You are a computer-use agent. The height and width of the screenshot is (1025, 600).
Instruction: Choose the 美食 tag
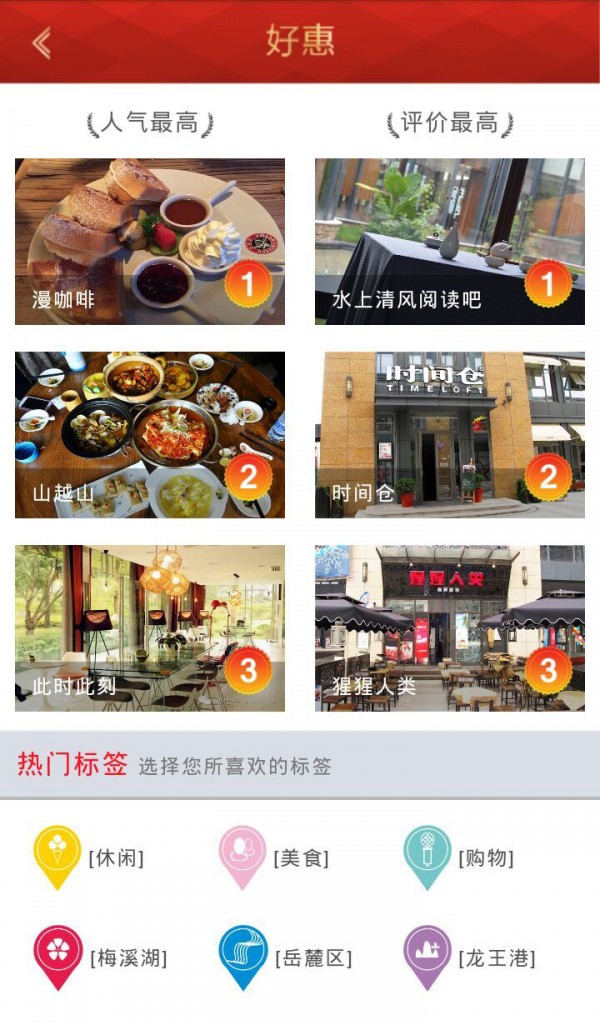[277, 858]
